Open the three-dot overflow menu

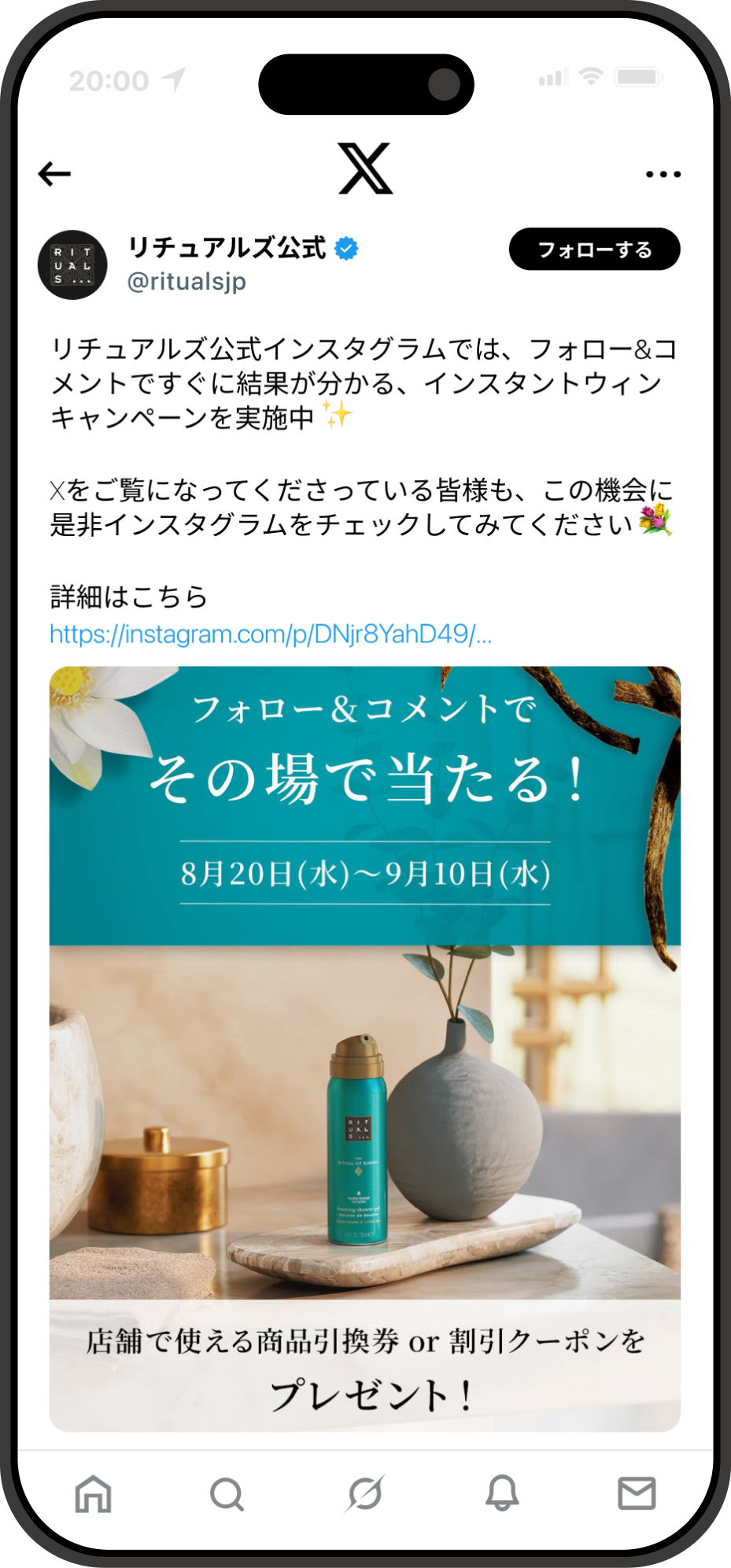[663, 174]
